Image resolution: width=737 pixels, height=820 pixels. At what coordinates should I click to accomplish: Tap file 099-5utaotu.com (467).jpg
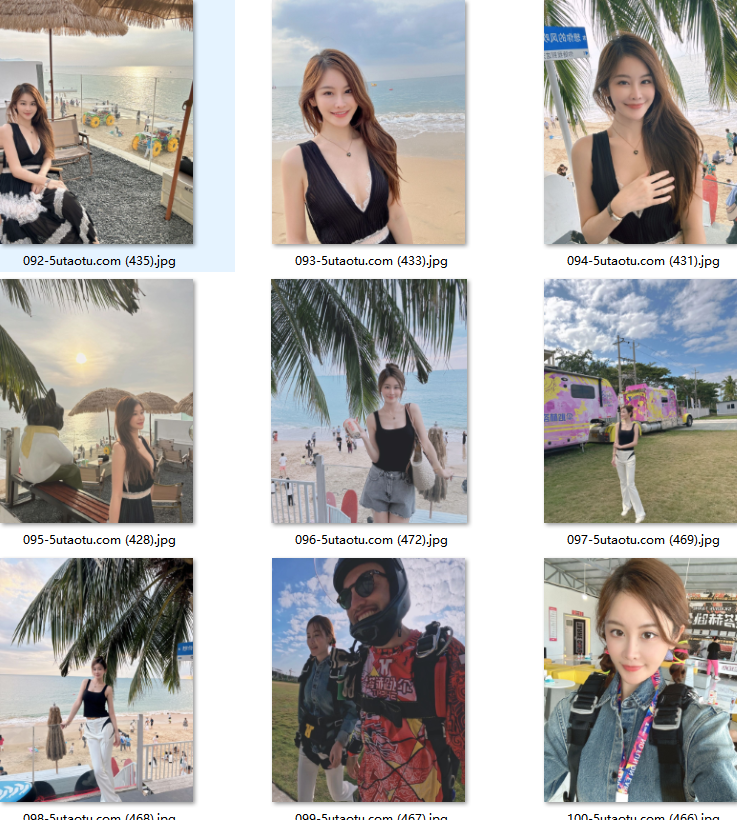[x=368, y=680]
